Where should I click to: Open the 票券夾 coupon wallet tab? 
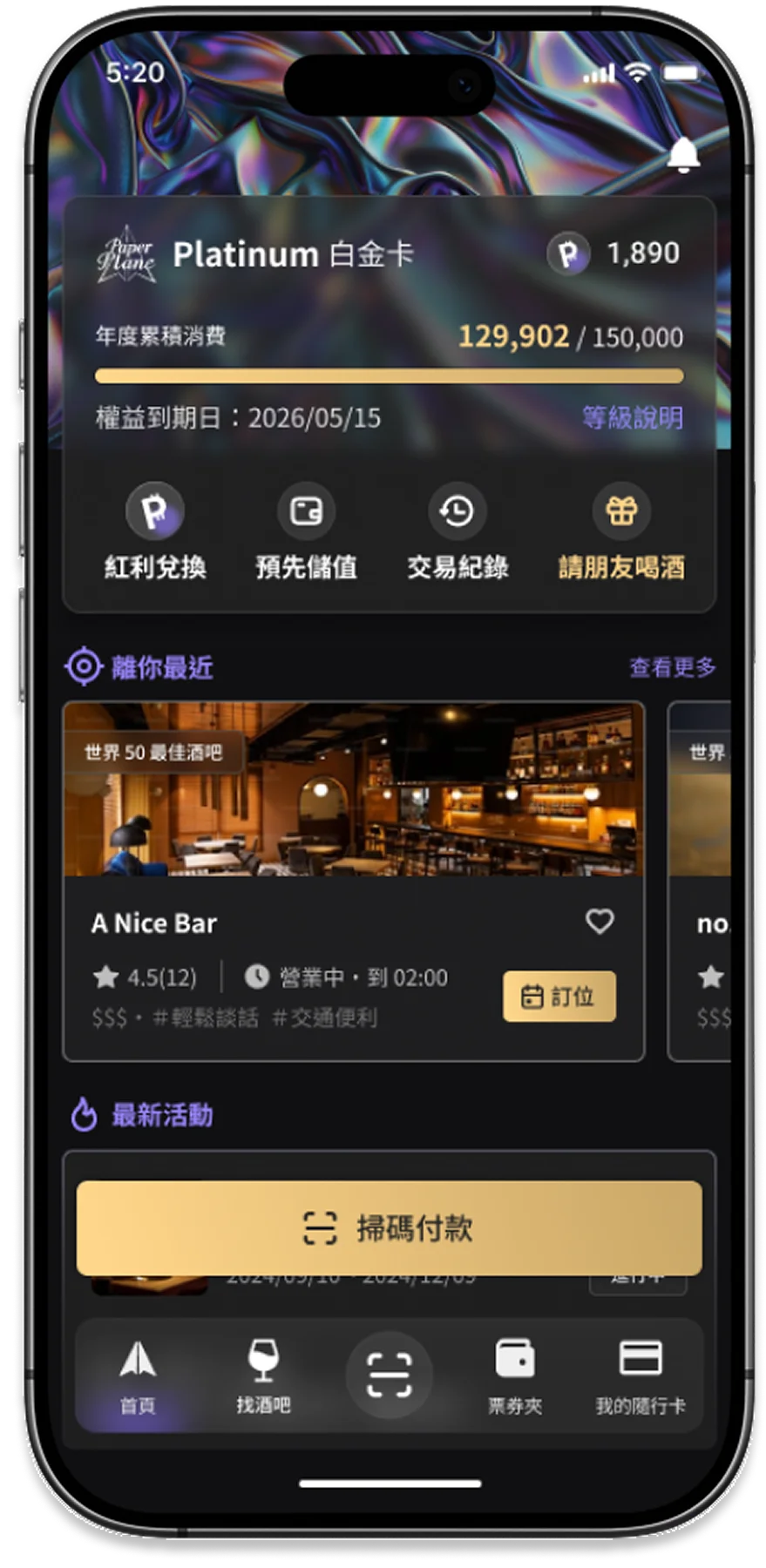[516, 1376]
